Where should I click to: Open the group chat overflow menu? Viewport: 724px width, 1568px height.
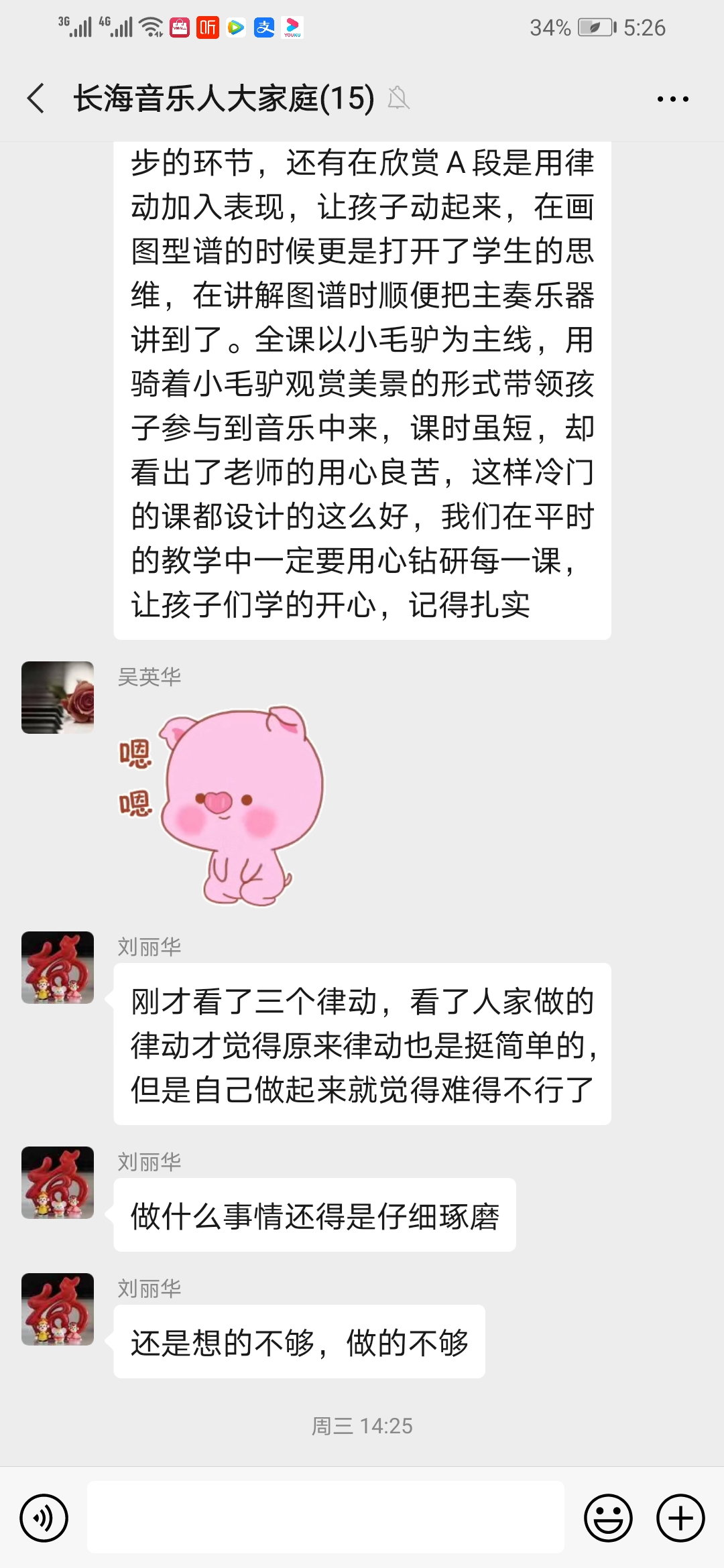[672, 99]
